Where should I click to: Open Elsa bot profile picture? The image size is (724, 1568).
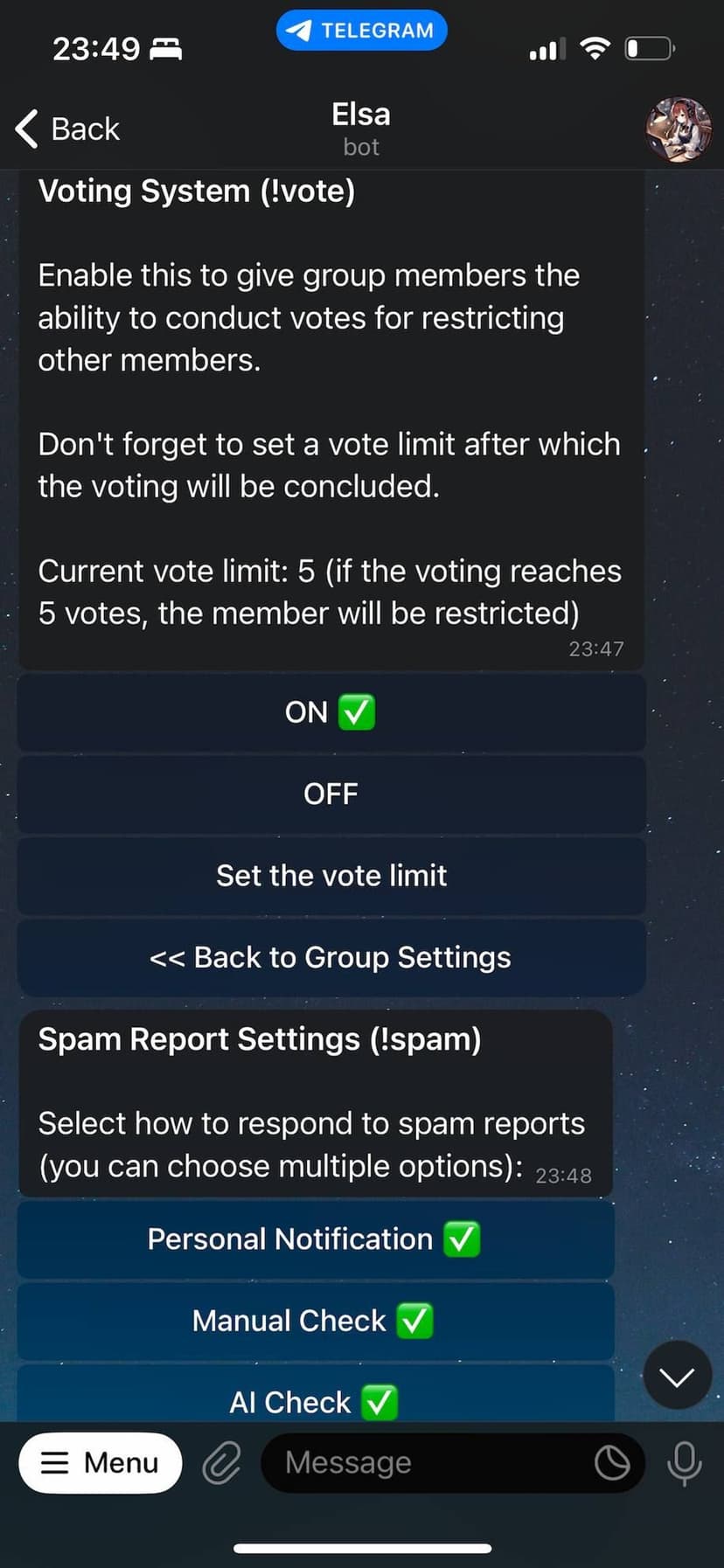pos(678,129)
